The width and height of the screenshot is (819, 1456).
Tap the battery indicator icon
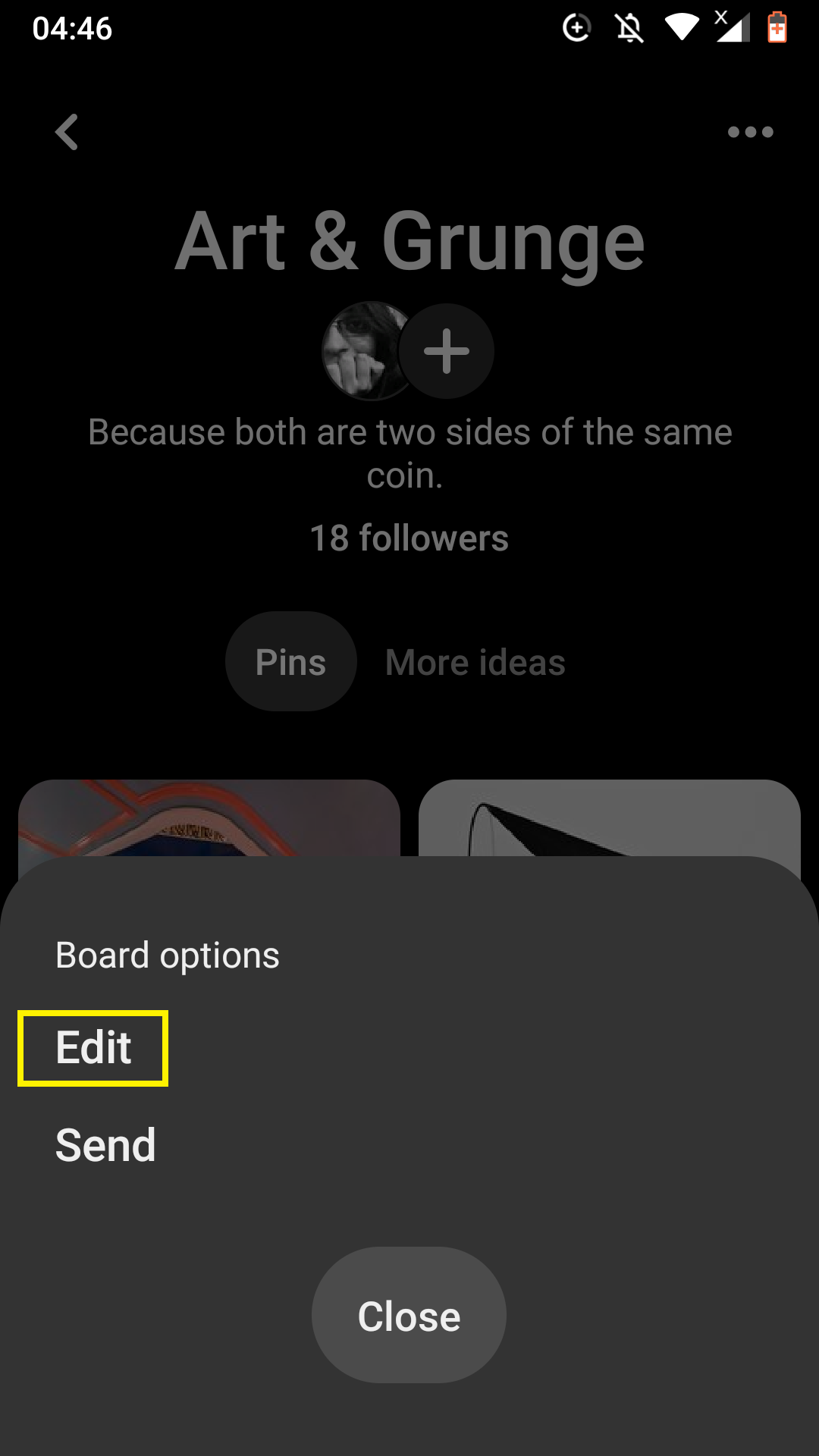point(775,29)
